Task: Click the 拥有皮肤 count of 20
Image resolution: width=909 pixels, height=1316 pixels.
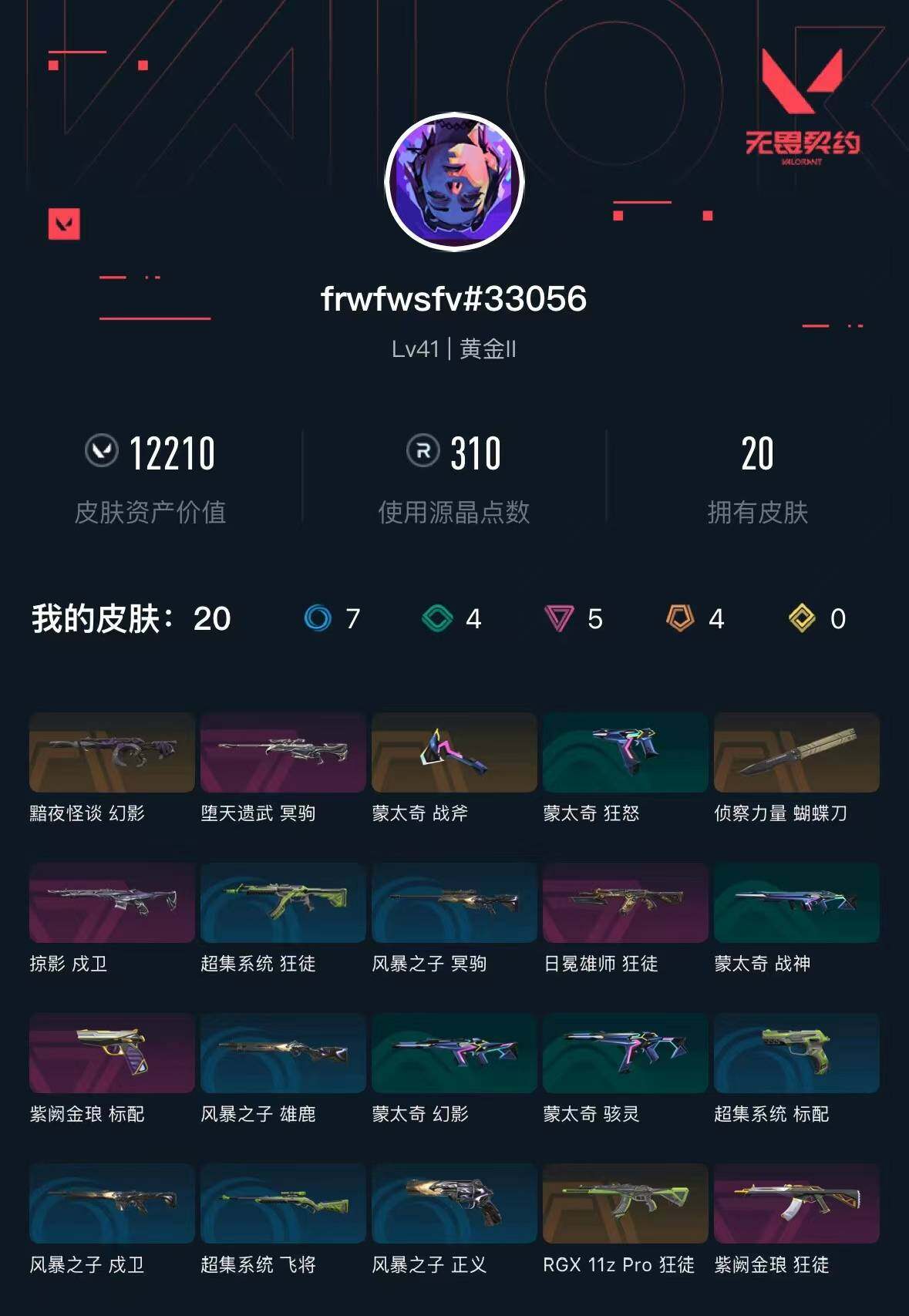Action: (x=756, y=456)
